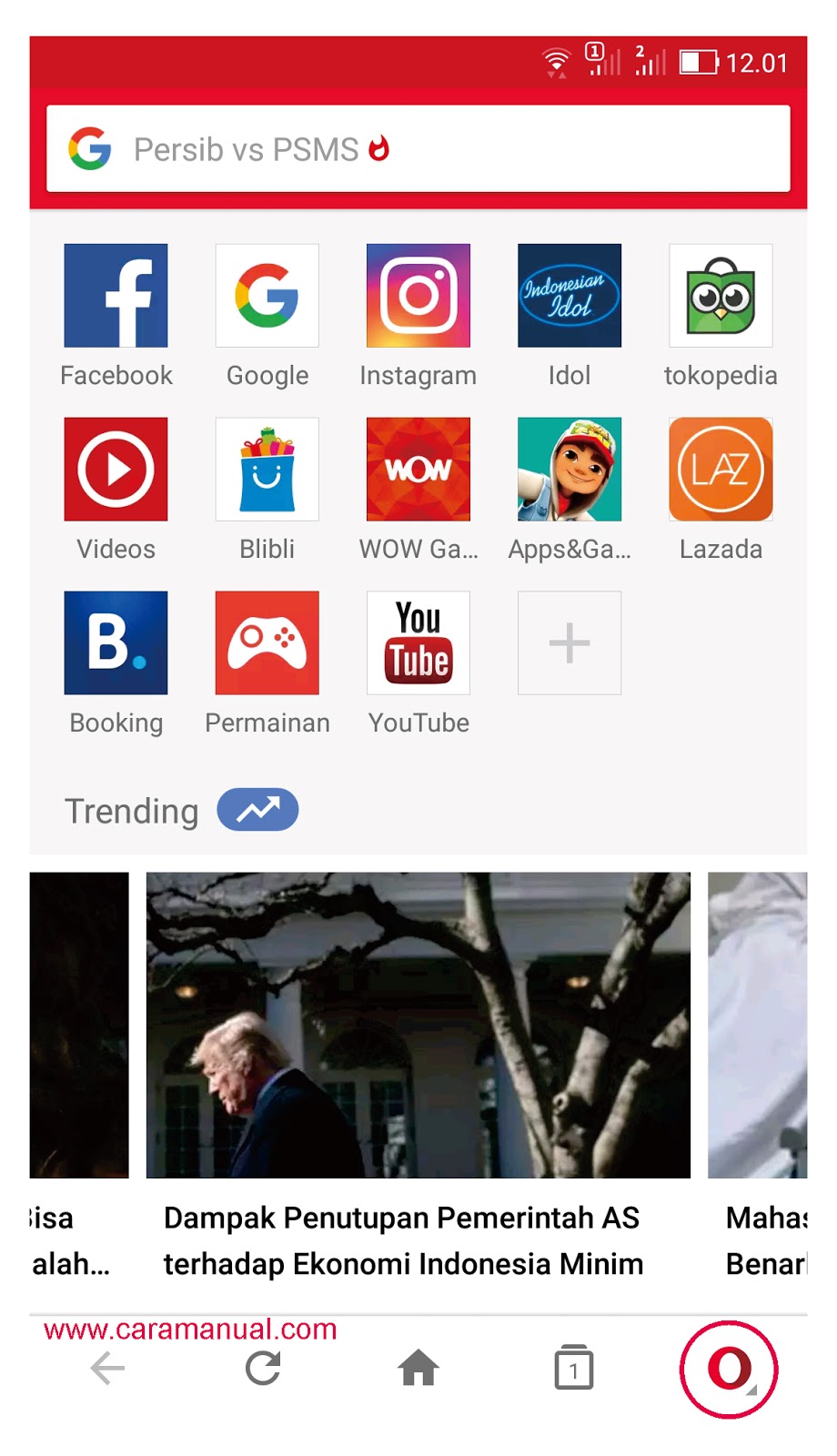Reload the page
837x1456 pixels.
coord(263,1369)
